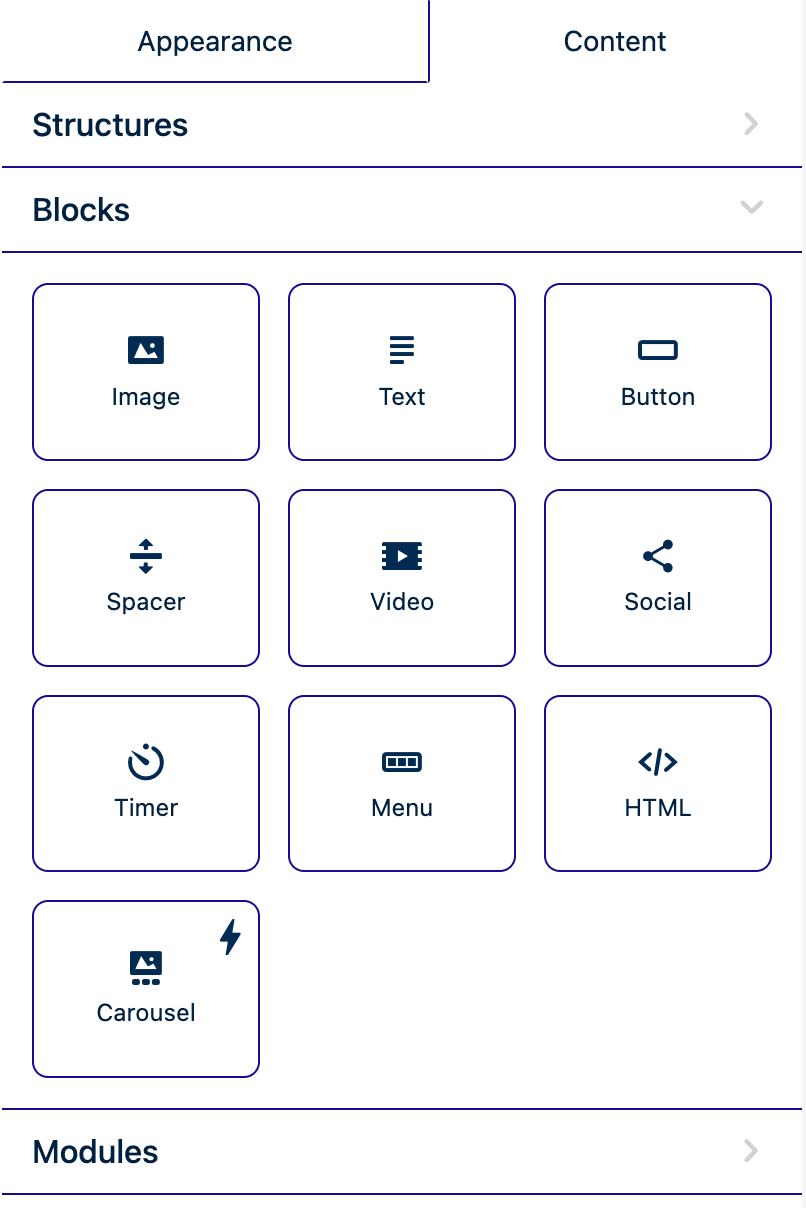806x1208 pixels.
Task: Switch to the Content tab
Action: coord(614,42)
